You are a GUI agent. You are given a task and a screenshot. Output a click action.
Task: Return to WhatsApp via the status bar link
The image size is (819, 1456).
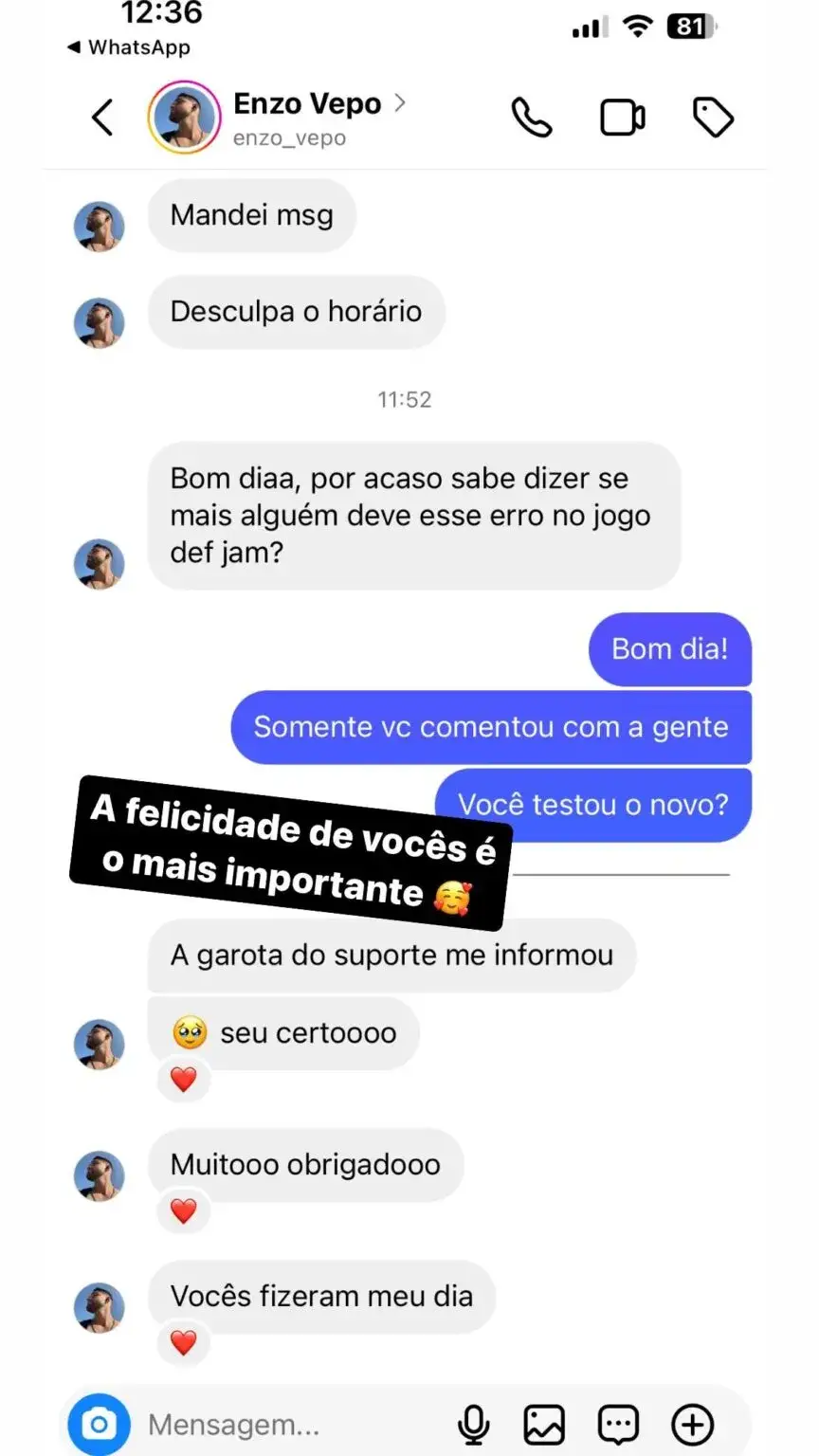pyautogui.click(x=128, y=46)
